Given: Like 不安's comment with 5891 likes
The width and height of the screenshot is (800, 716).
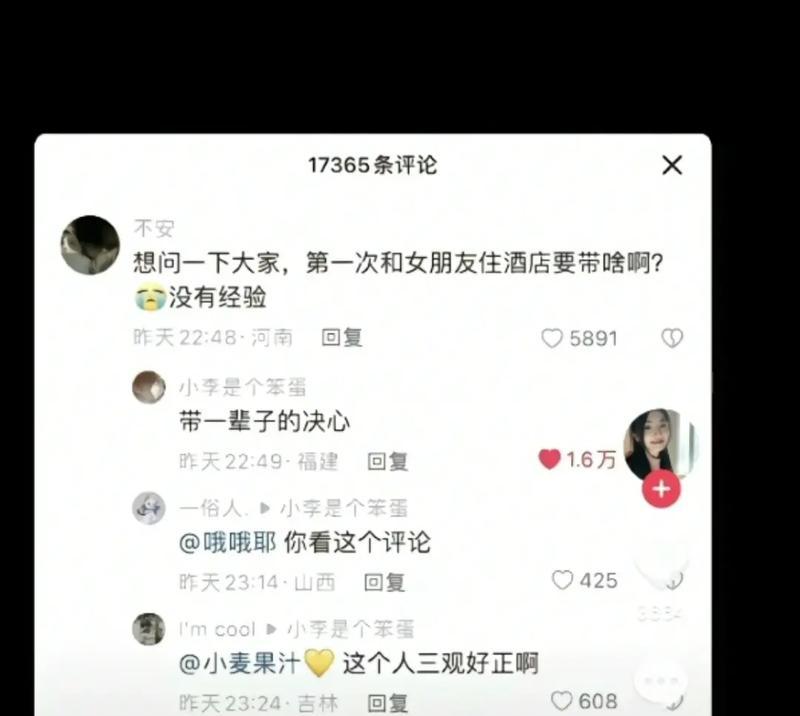Looking at the screenshot, I should coord(552,338).
